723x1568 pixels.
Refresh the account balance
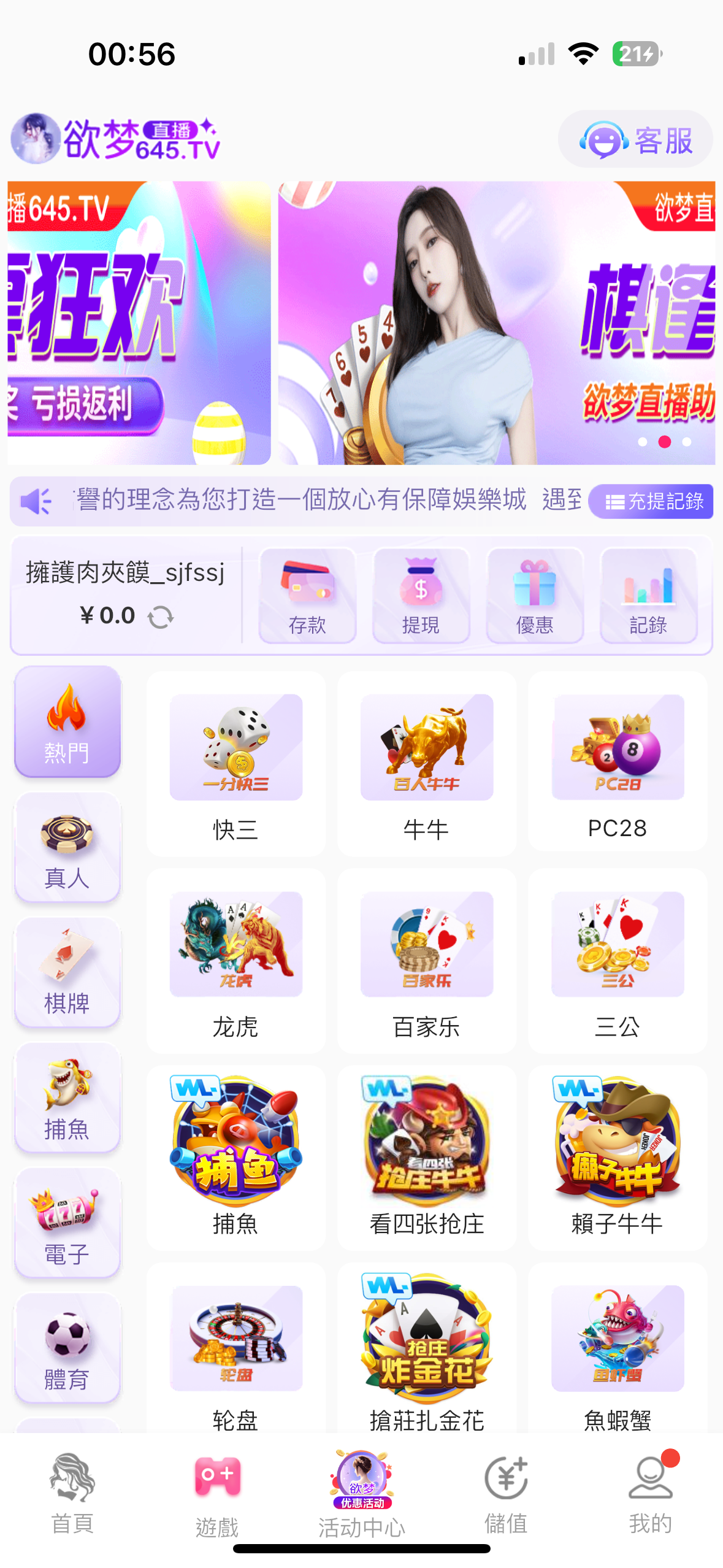(x=161, y=617)
